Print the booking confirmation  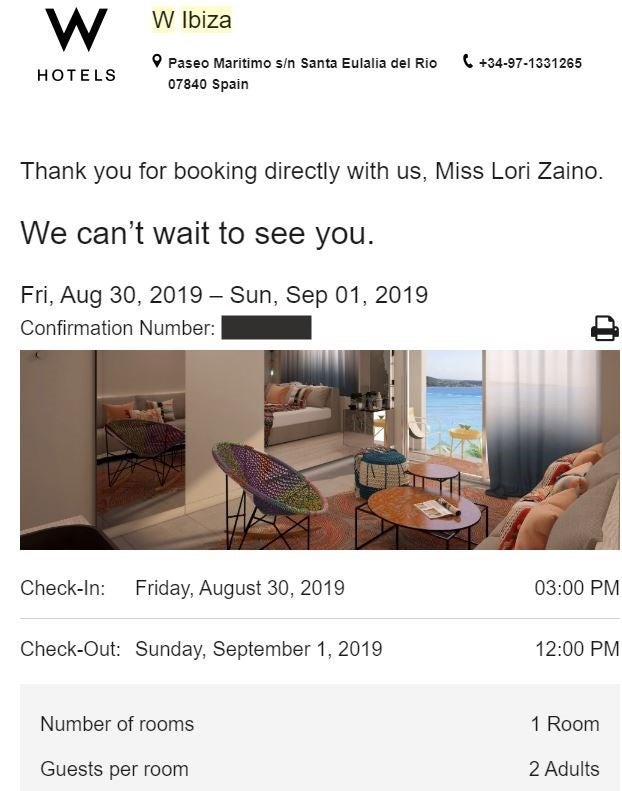[604, 328]
